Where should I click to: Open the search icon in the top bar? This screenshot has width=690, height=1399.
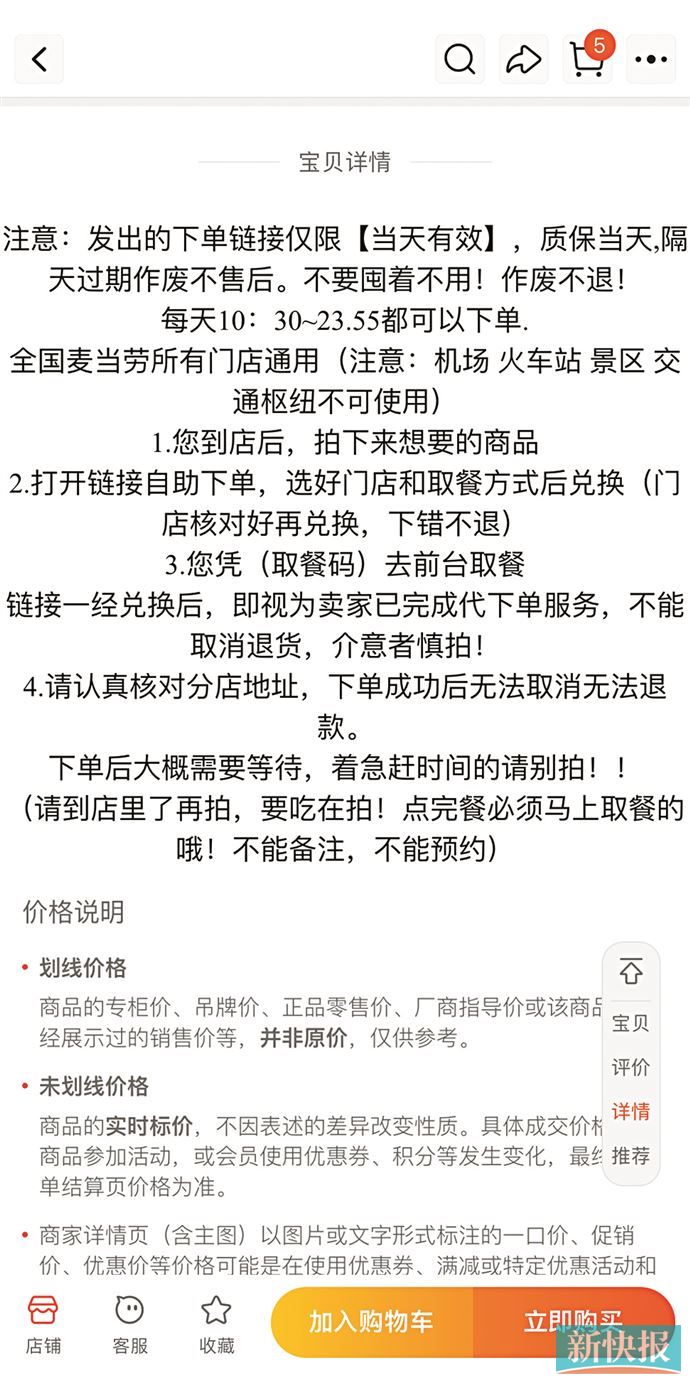click(459, 59)
